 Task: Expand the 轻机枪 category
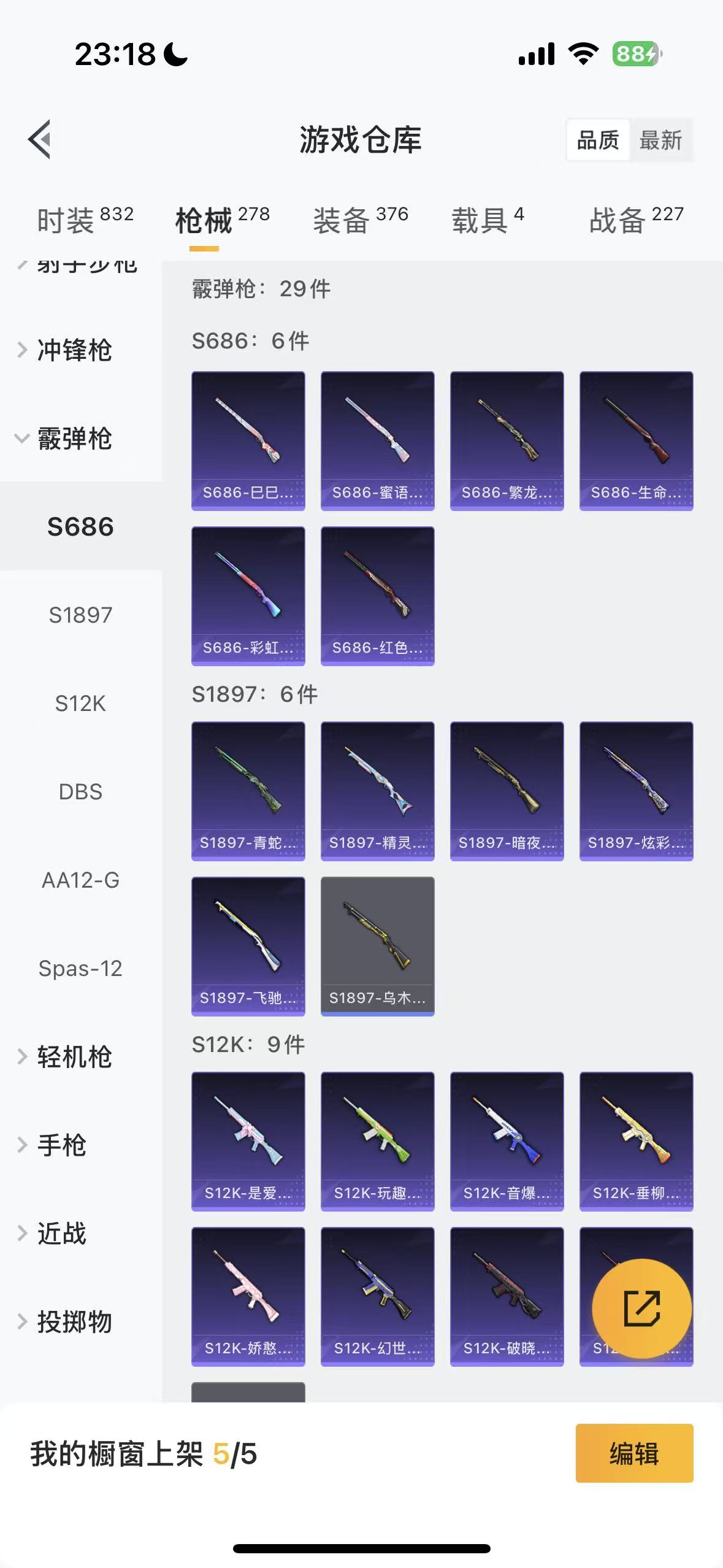click(x=74, y=1056)
